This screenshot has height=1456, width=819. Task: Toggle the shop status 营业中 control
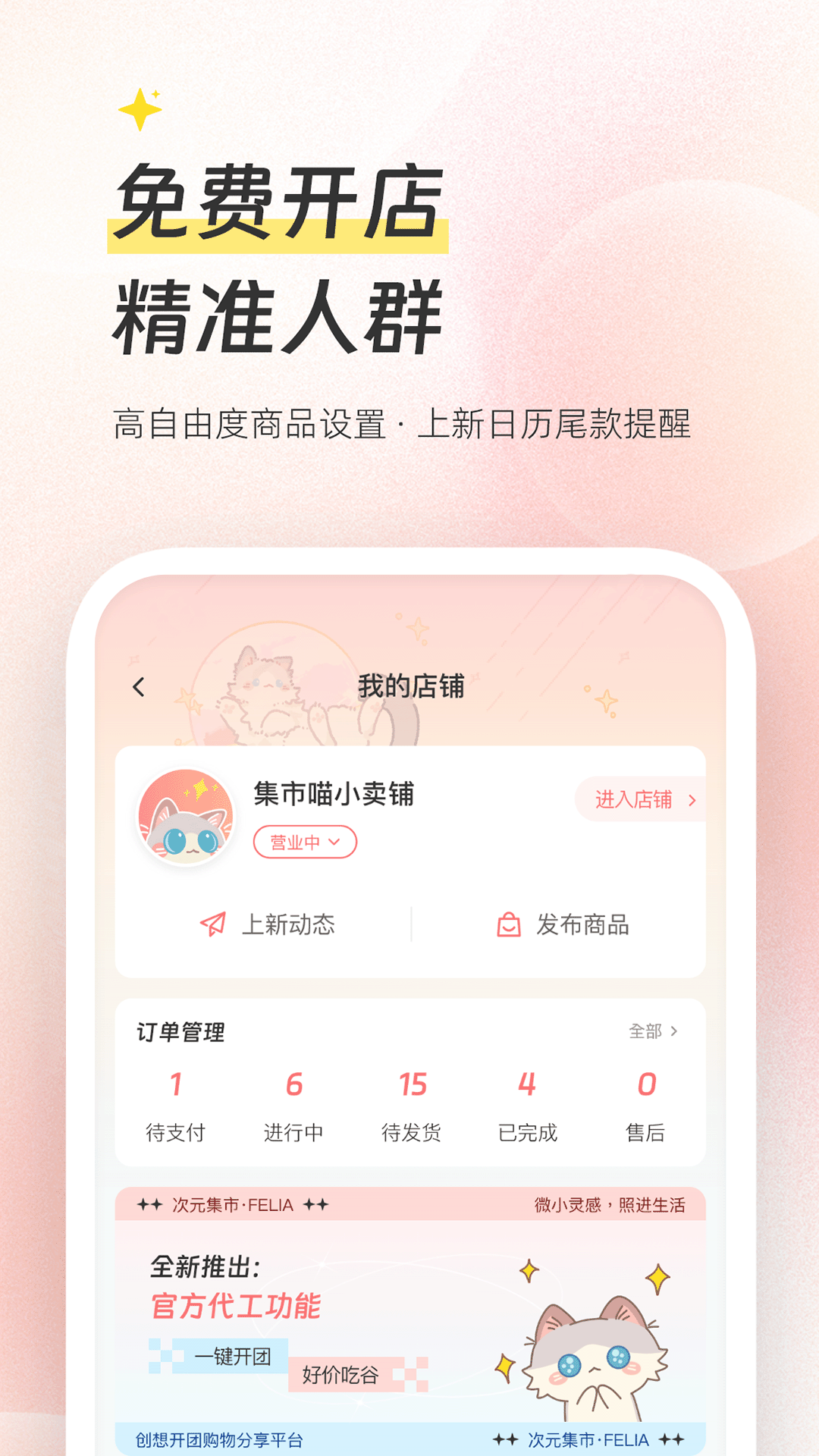tap(303, 840)
